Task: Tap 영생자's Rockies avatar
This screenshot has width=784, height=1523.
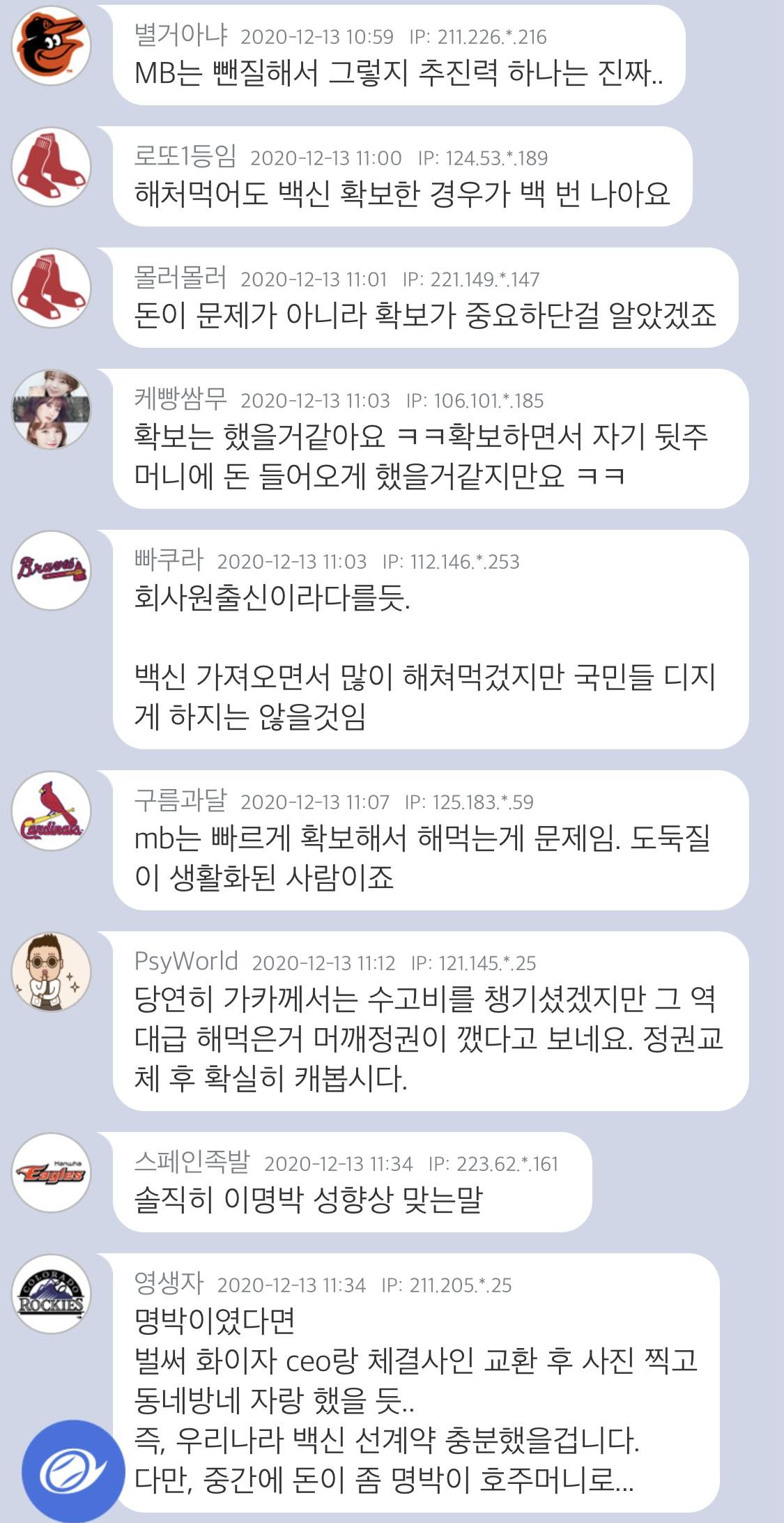Action: coord(52,1294)
